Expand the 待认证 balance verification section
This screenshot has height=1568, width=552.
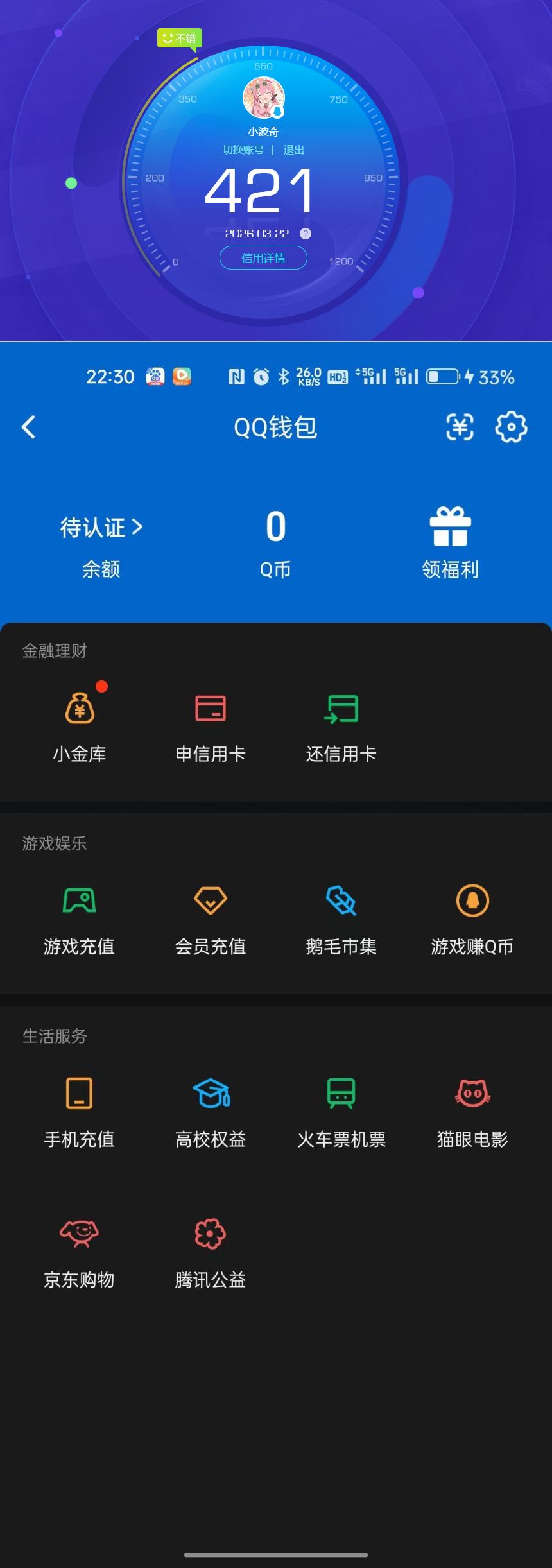coord(101,528)
